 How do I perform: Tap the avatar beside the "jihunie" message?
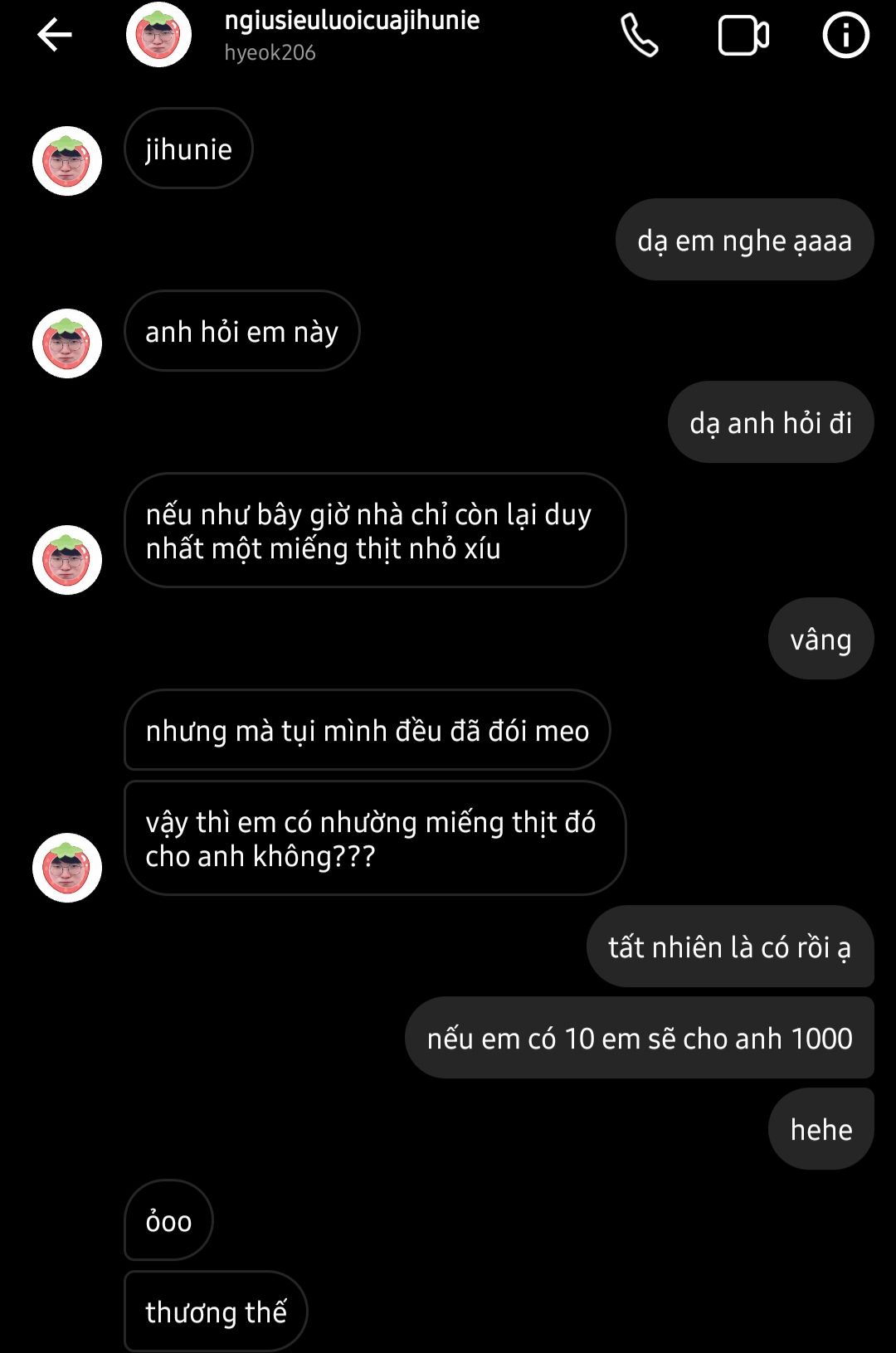point(67,161)
